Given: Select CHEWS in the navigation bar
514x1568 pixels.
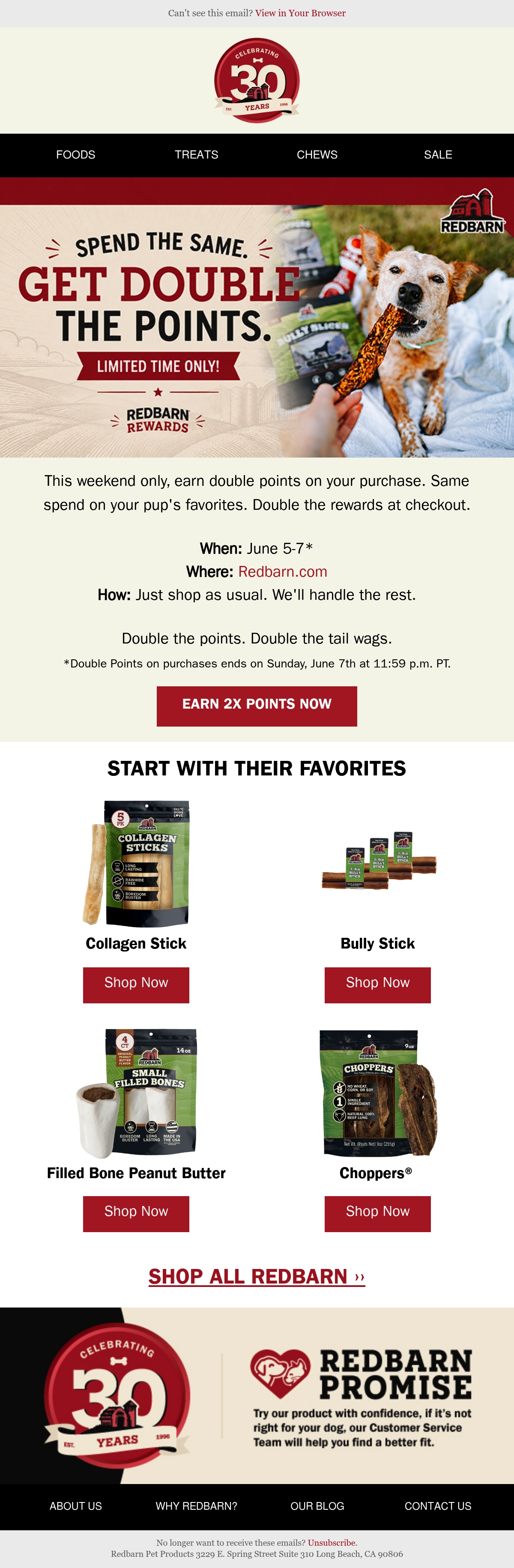Looking at the screenshot, I should [317, 155].
